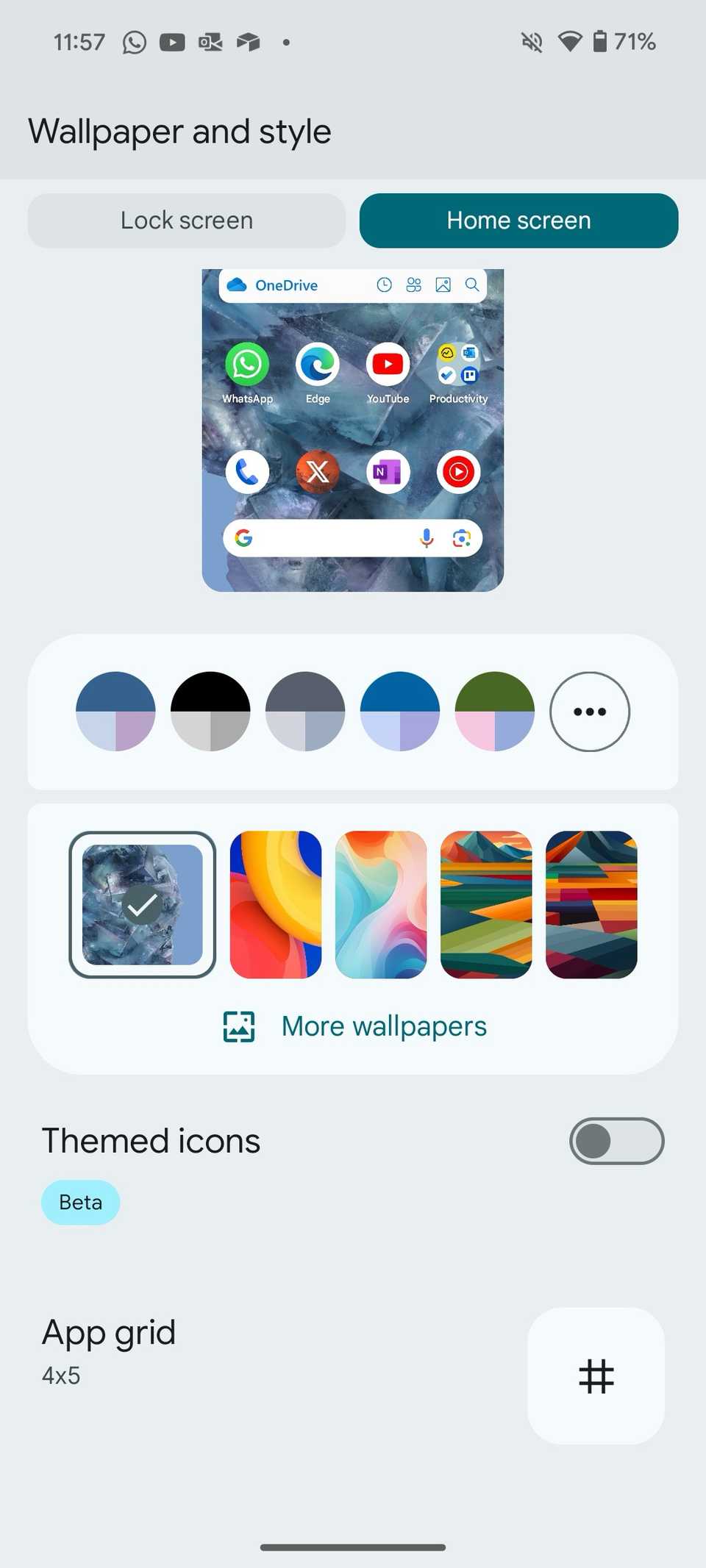The image size is (706, 1568).
Task: Pick the slate gray color palette
Action: (305, 711)
